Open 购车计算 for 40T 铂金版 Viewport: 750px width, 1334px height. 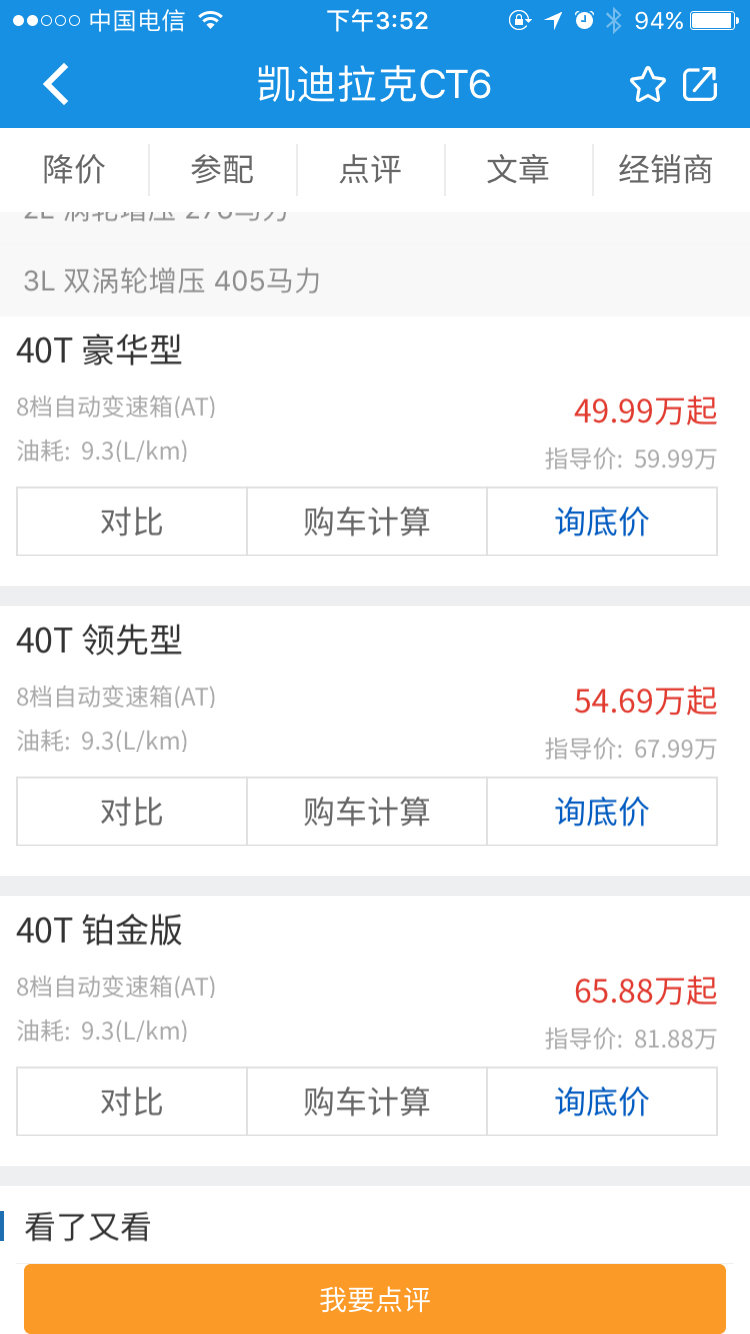point(367,1101)
